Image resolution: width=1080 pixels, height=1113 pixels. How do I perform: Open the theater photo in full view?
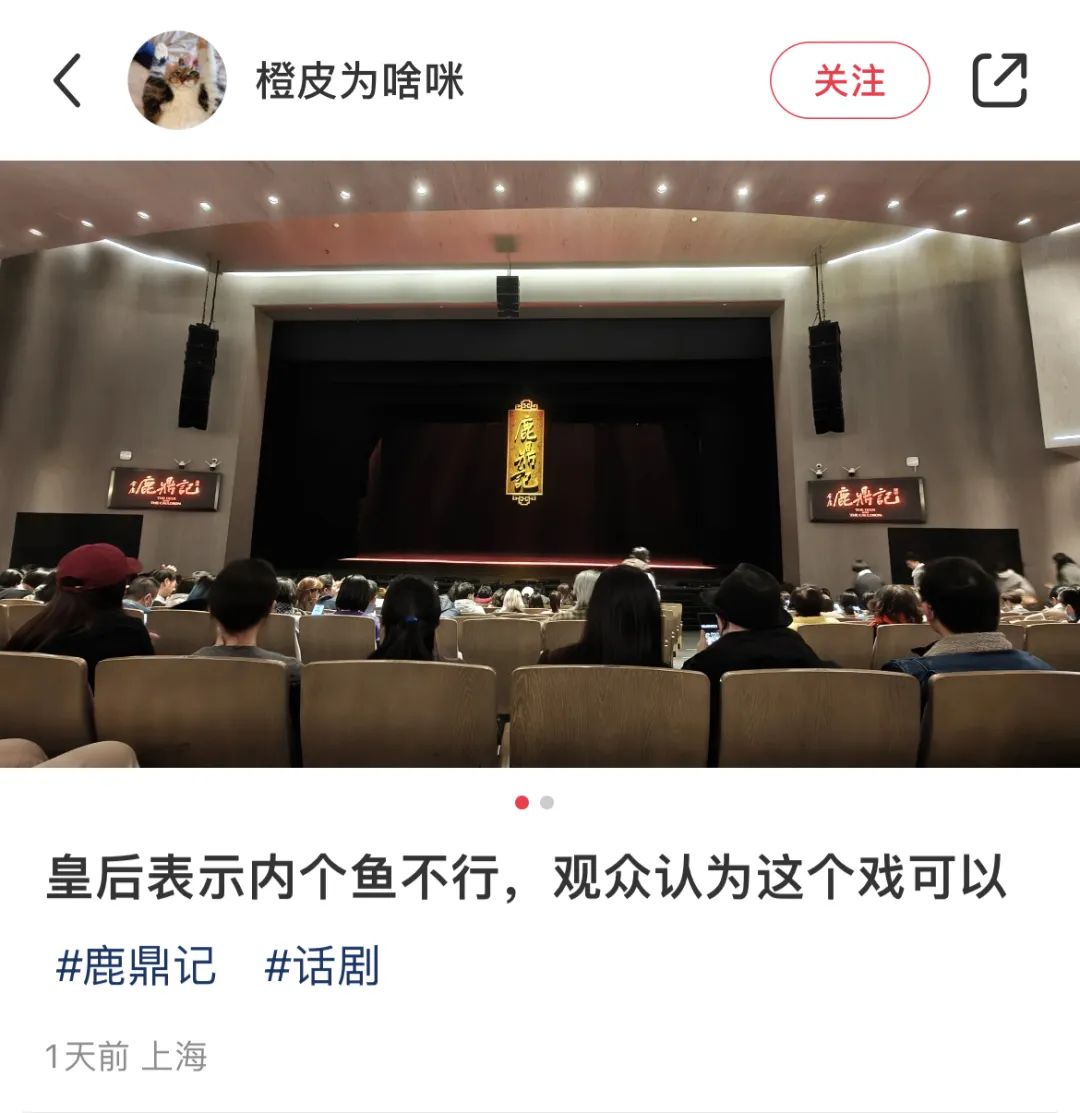pyautogui.click(x=540, y=464)
